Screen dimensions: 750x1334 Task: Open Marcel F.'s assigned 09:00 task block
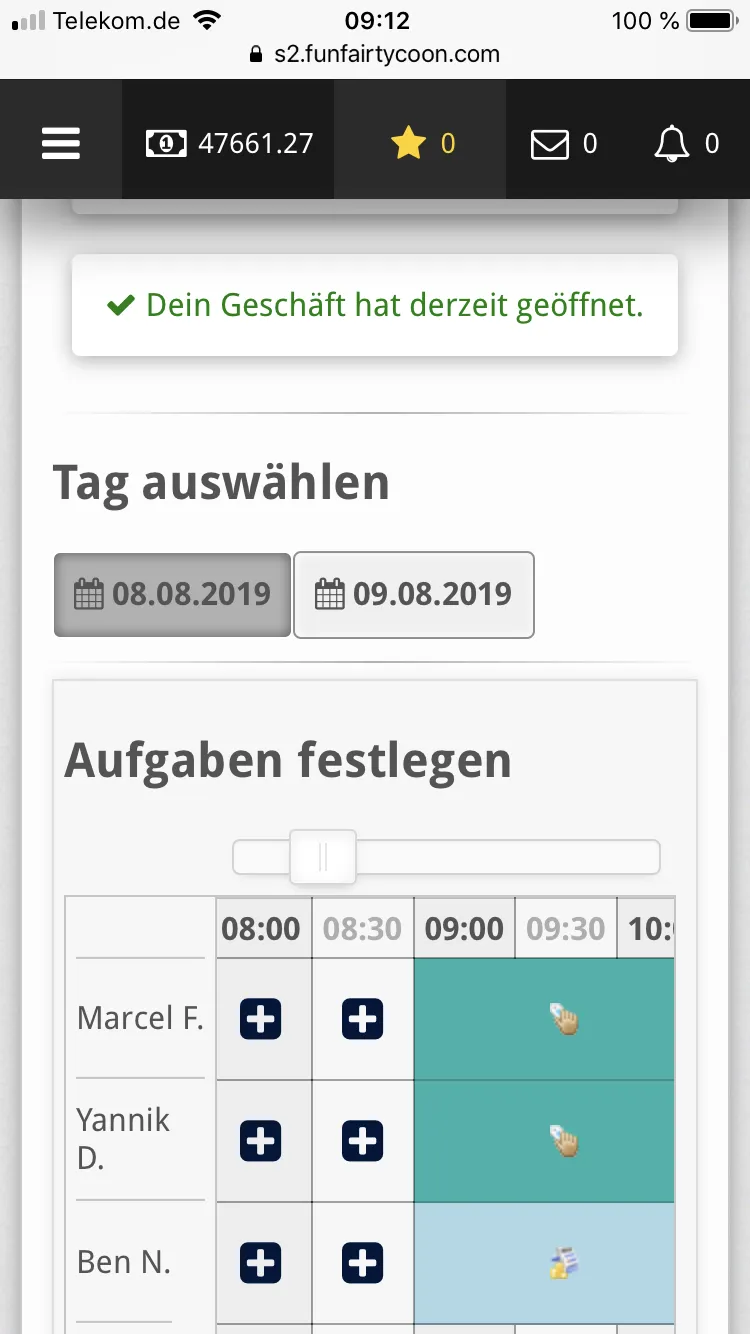click(565, 1019)
